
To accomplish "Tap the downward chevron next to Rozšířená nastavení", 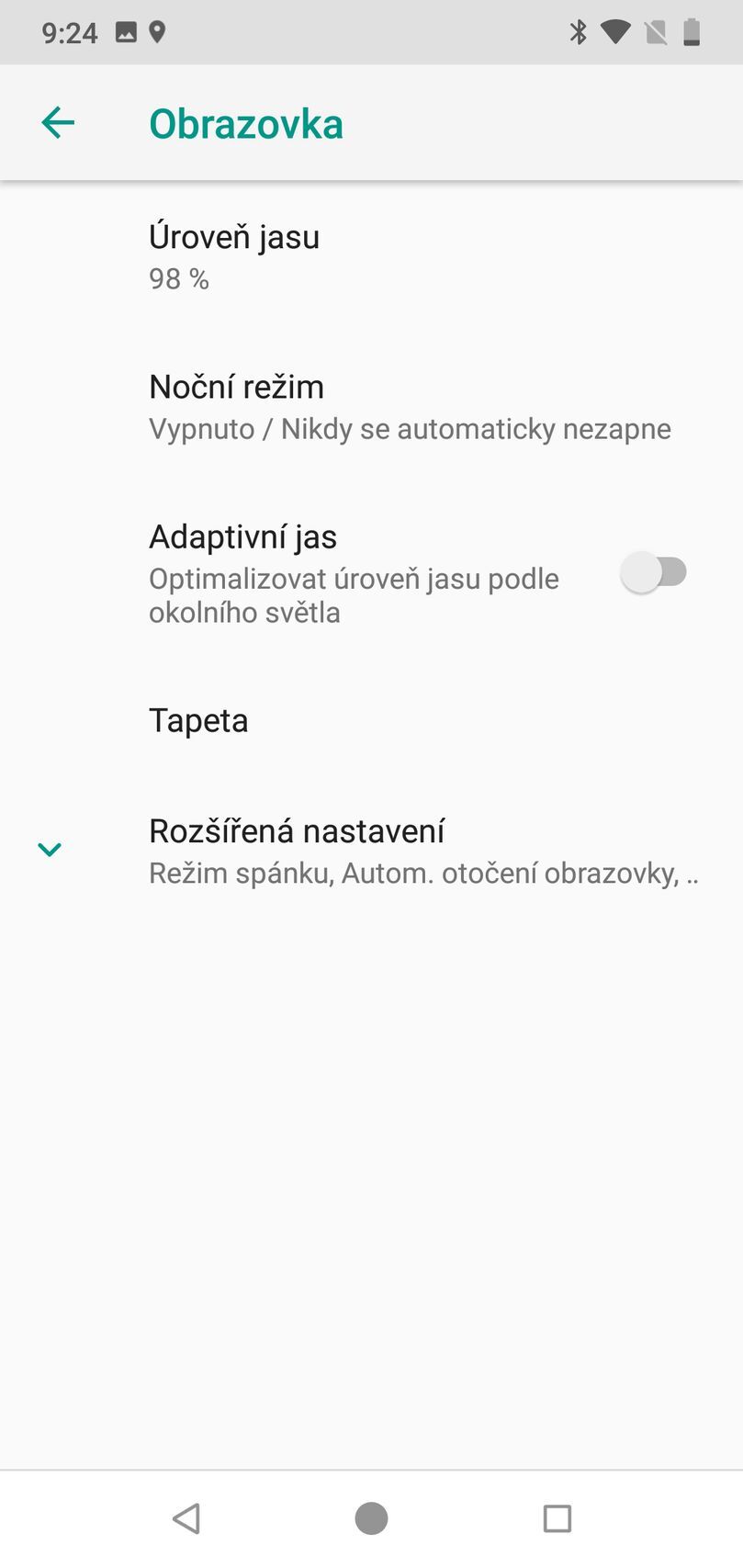I will (51, 849).
